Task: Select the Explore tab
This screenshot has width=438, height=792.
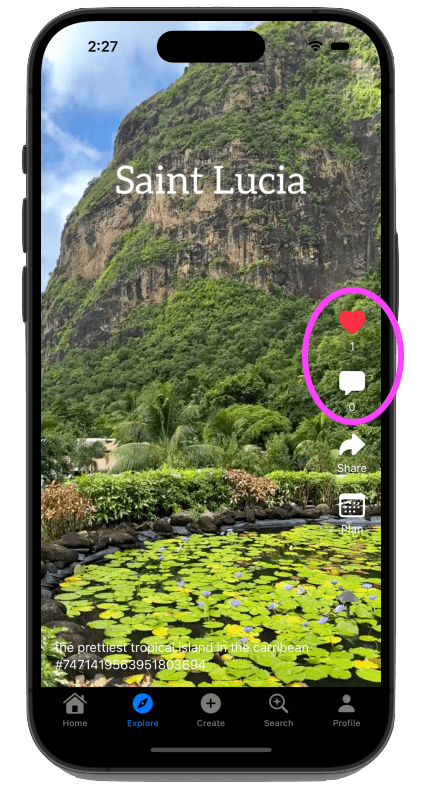Action: click(142, 710)
